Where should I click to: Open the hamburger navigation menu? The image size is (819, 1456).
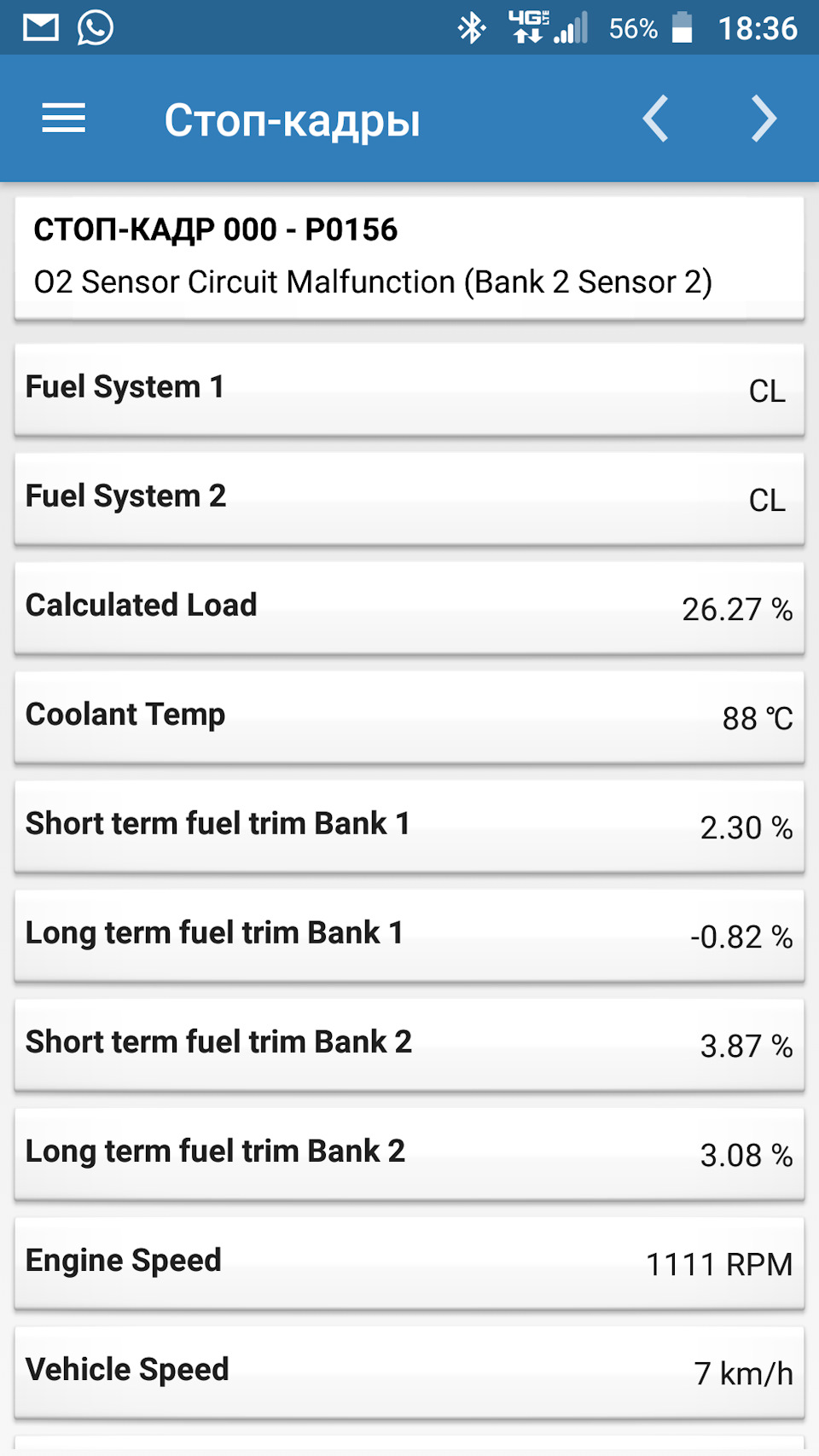tap(64, 119)
